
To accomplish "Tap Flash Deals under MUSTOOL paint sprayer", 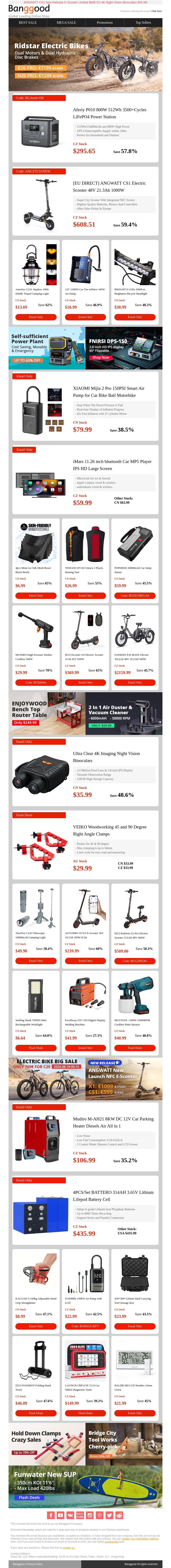I will click(x=134, y=1048).
